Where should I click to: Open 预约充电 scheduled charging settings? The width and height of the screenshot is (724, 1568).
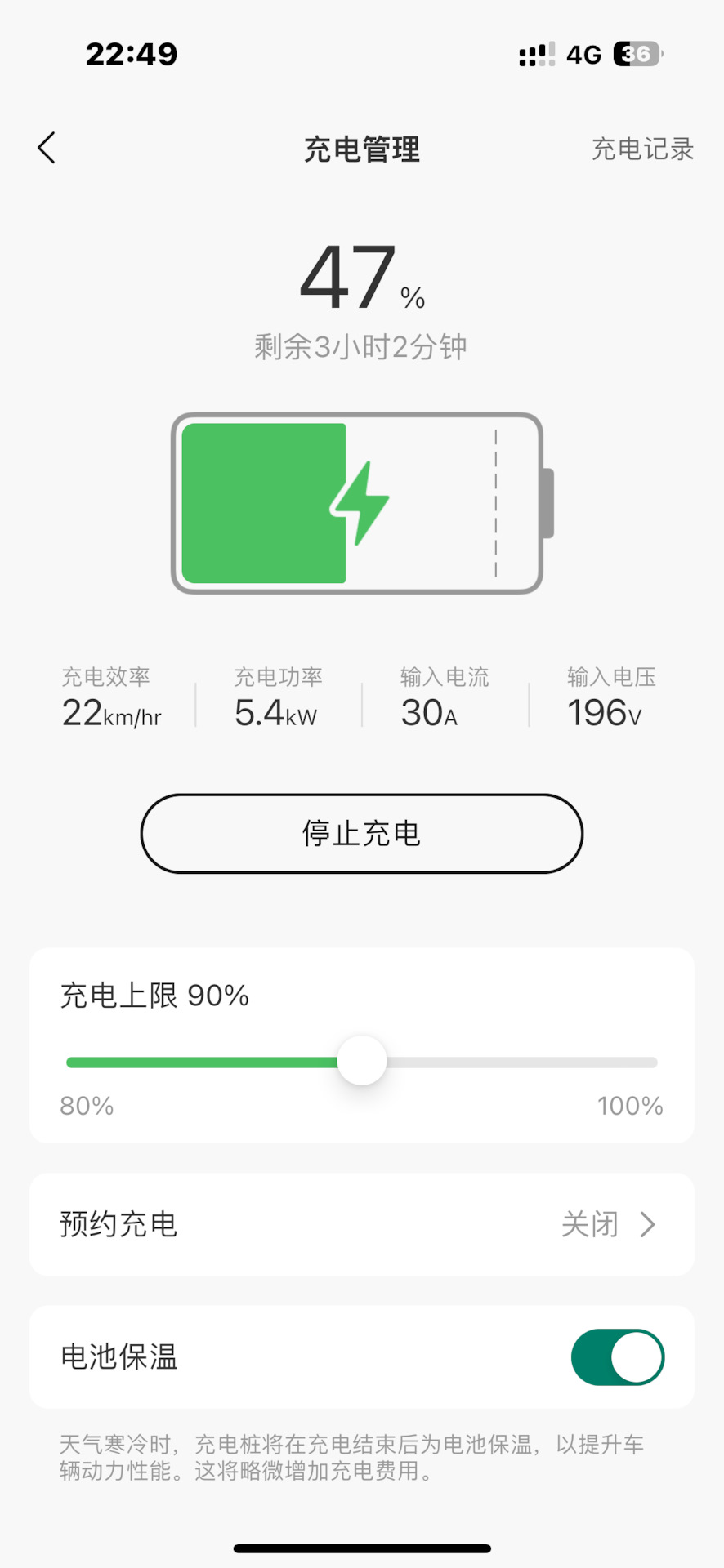[x=361, y=1224]
